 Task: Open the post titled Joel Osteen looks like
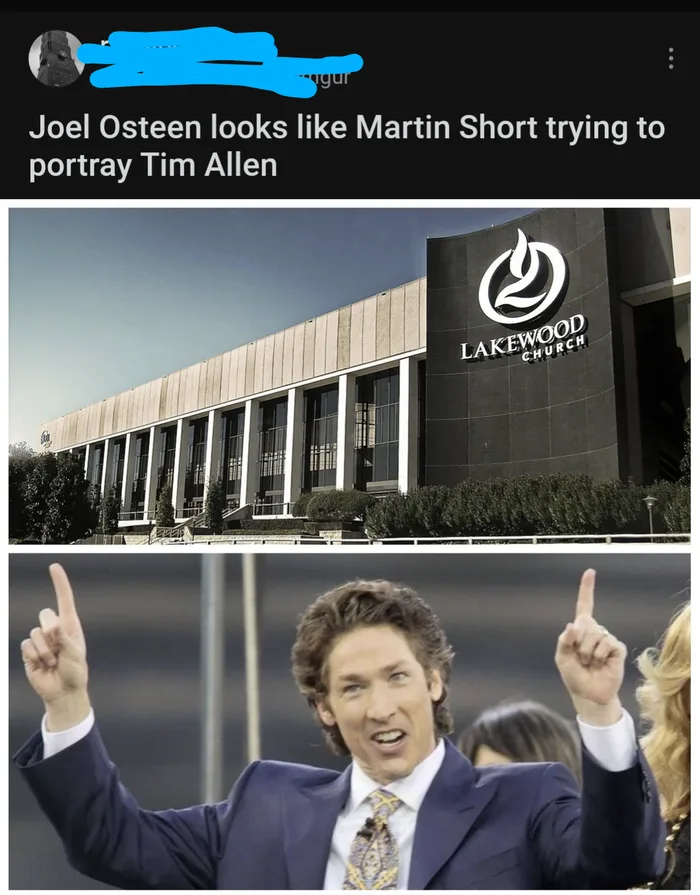click(345, 145)
